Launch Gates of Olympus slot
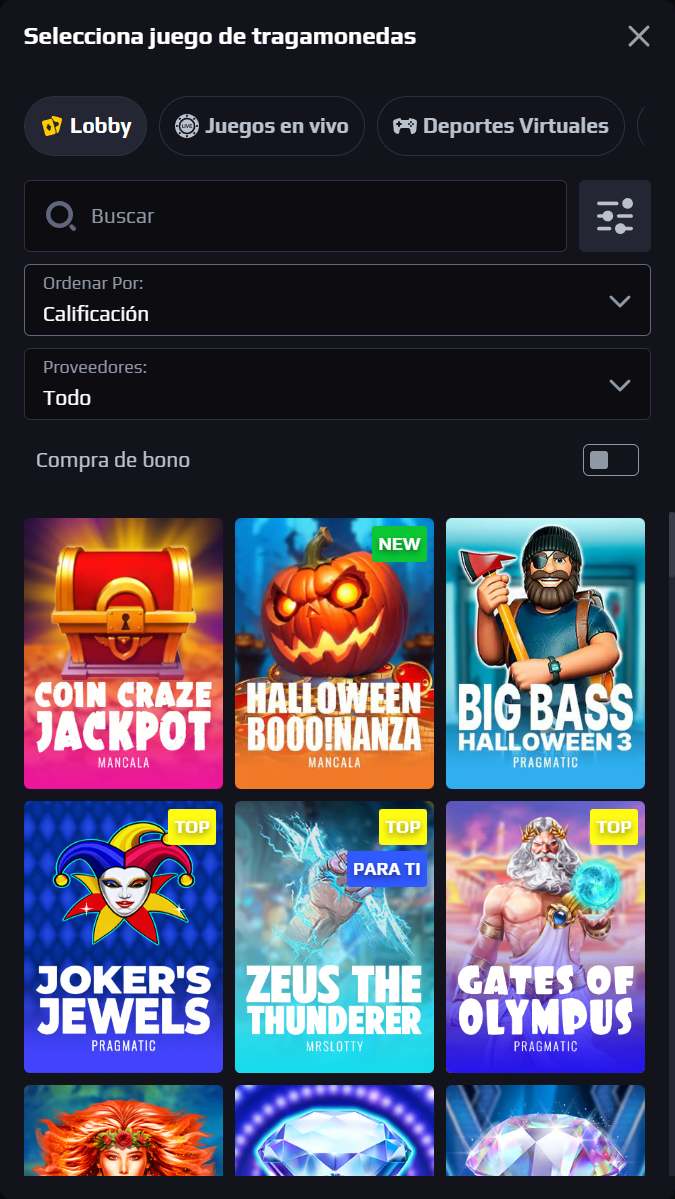Screen dimensions: 675x1199 coord(545,936)
